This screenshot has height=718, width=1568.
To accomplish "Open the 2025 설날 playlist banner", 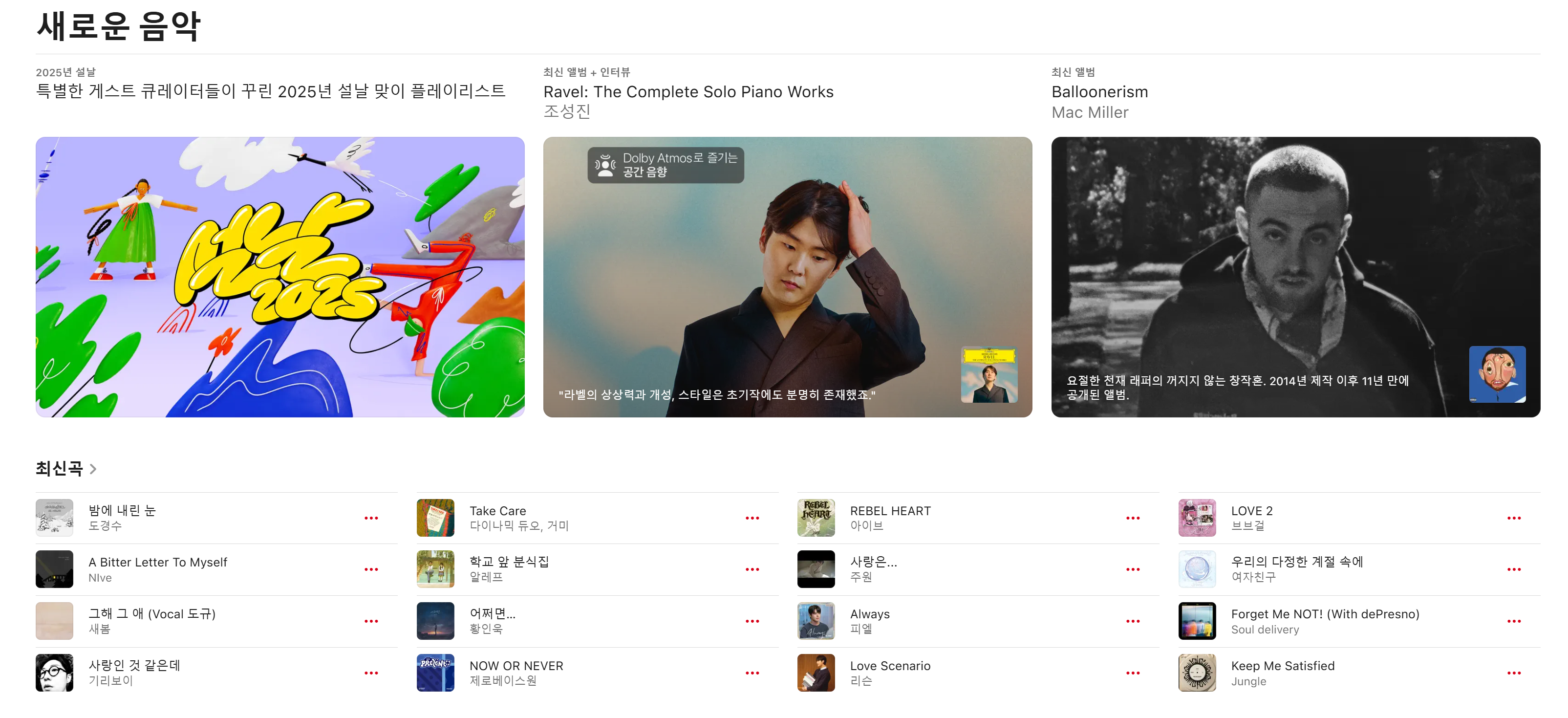I will point(279,277).
